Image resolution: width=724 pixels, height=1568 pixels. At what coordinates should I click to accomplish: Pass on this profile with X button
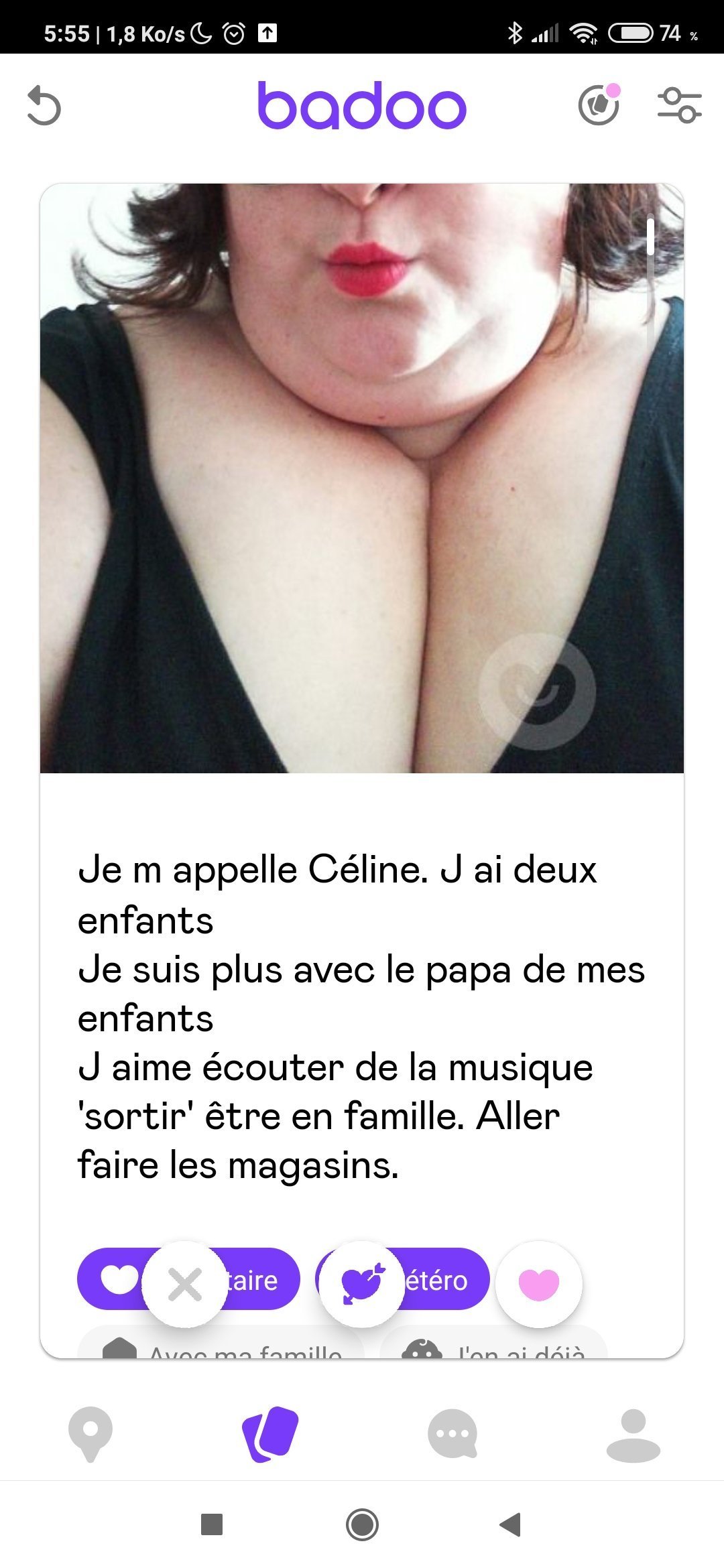click(184, 1285)
